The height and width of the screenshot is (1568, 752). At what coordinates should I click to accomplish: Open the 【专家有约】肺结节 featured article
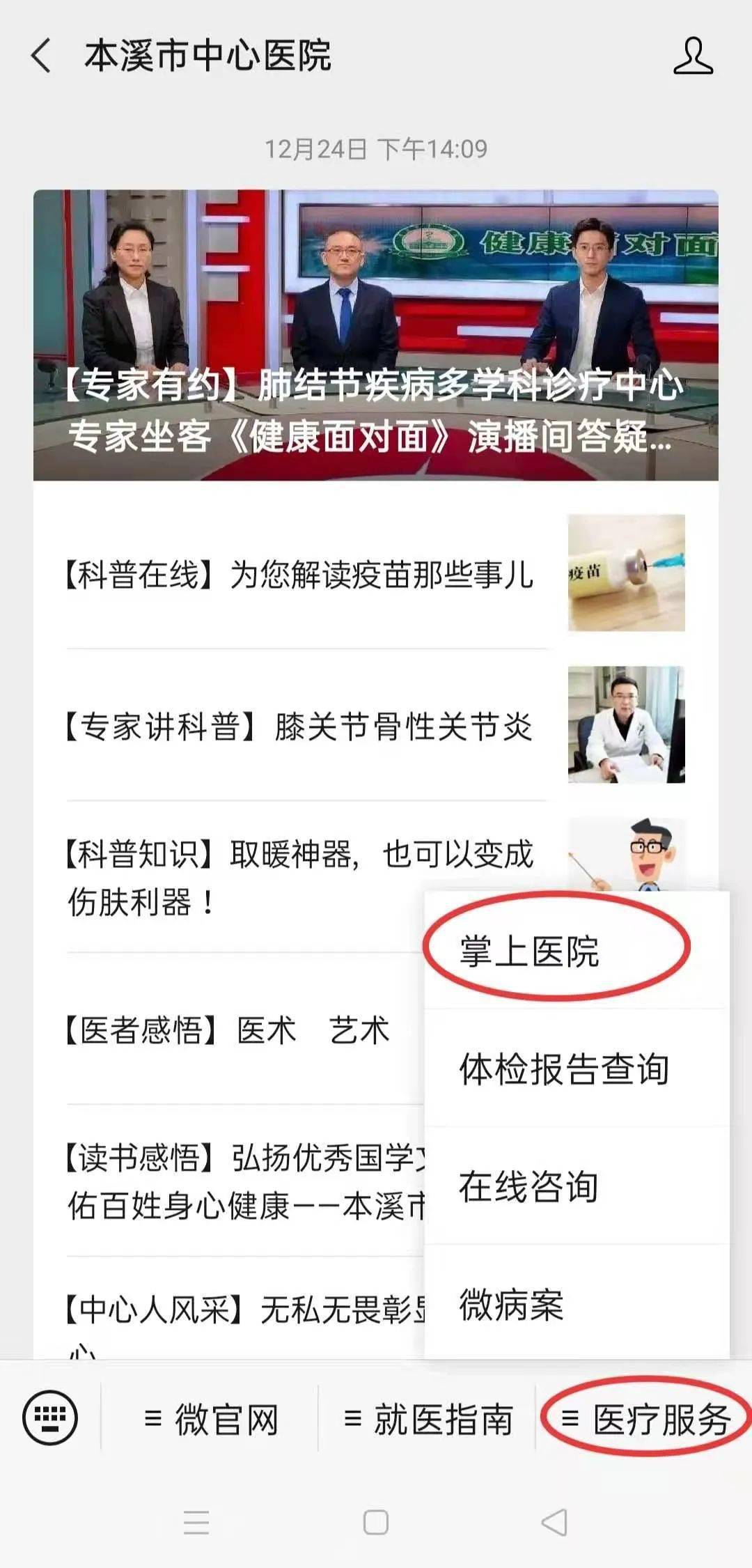click(x=376, y=335)
